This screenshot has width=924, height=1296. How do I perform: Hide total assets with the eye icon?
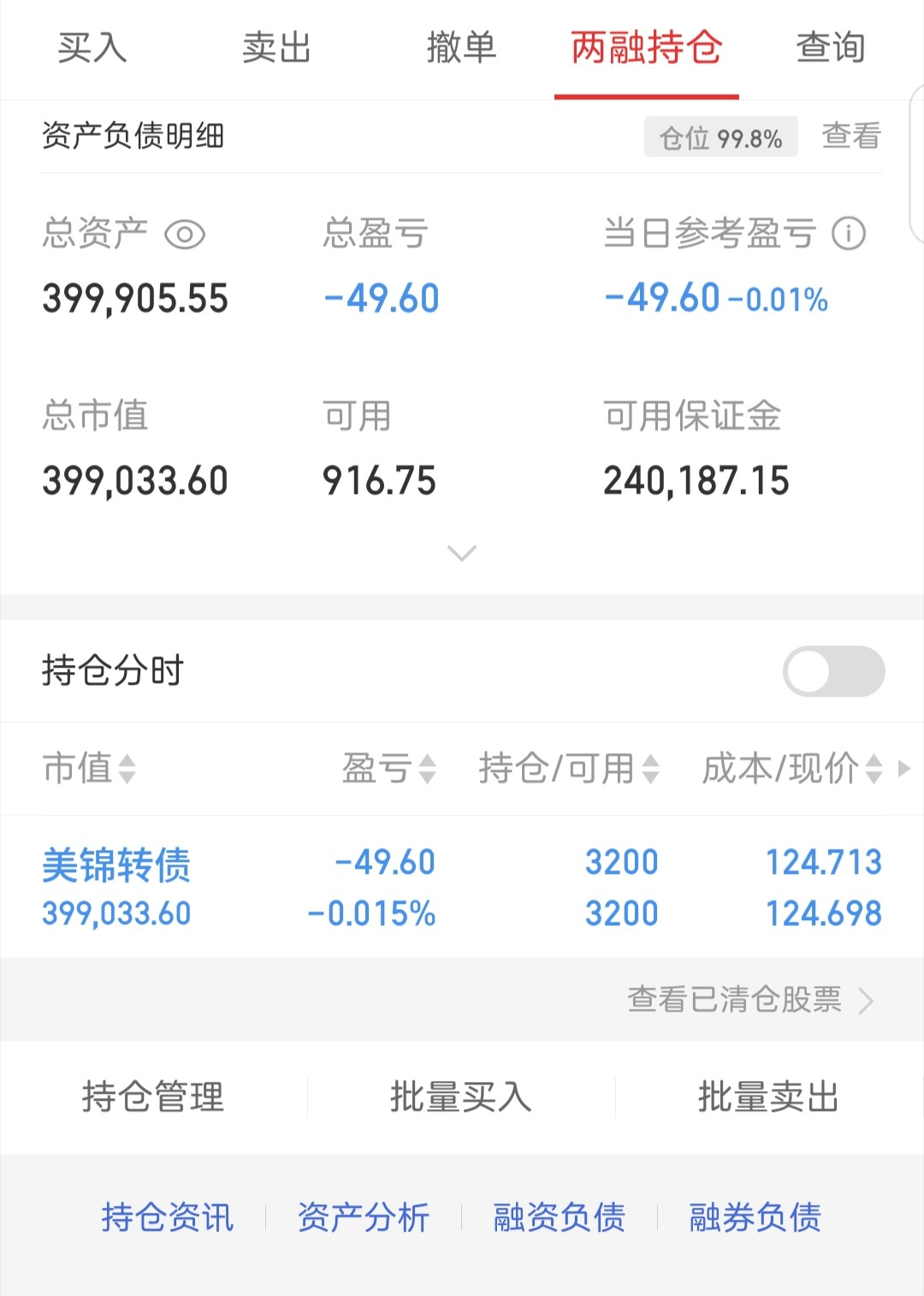(185, 235)
